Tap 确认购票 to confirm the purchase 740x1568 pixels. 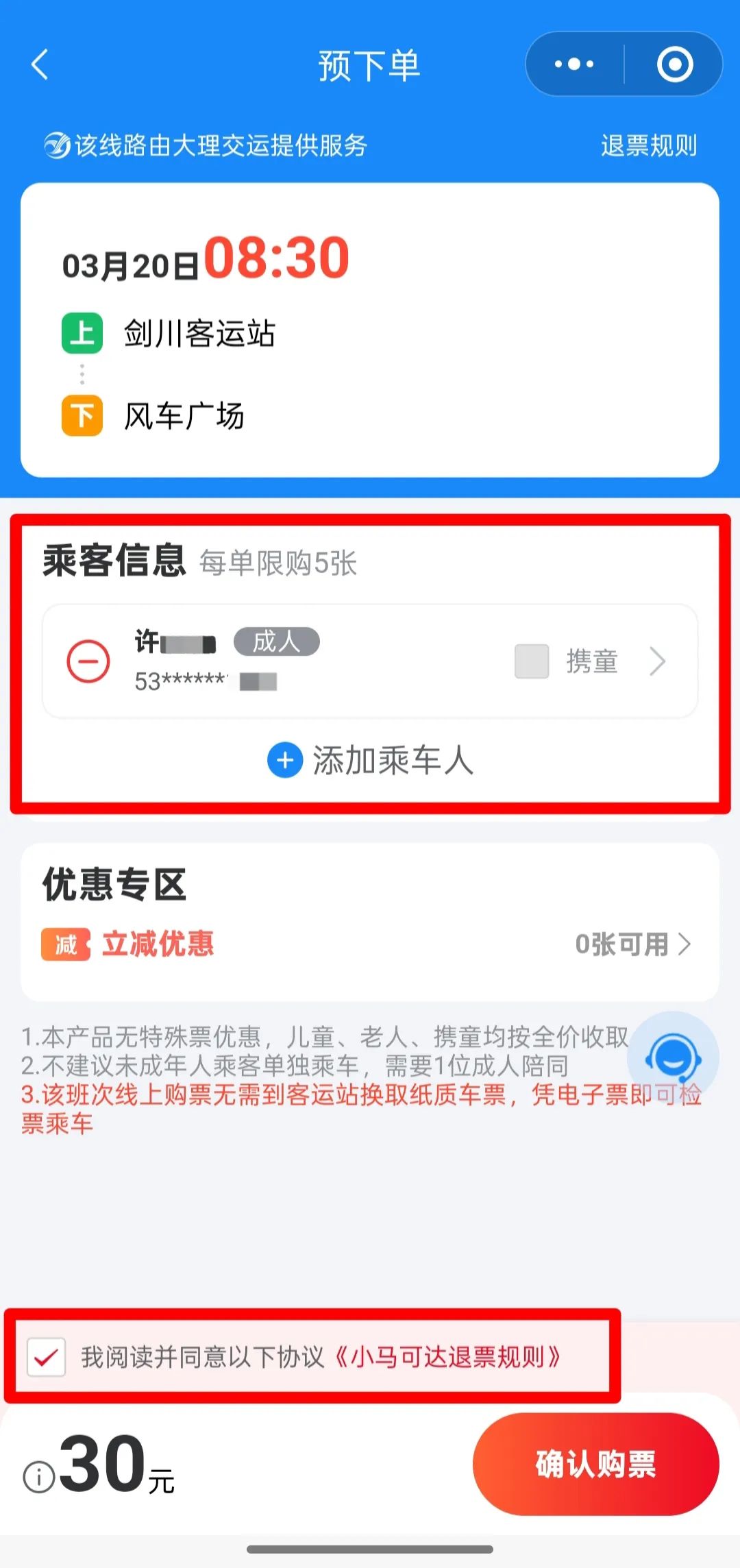click(595, 1465)
